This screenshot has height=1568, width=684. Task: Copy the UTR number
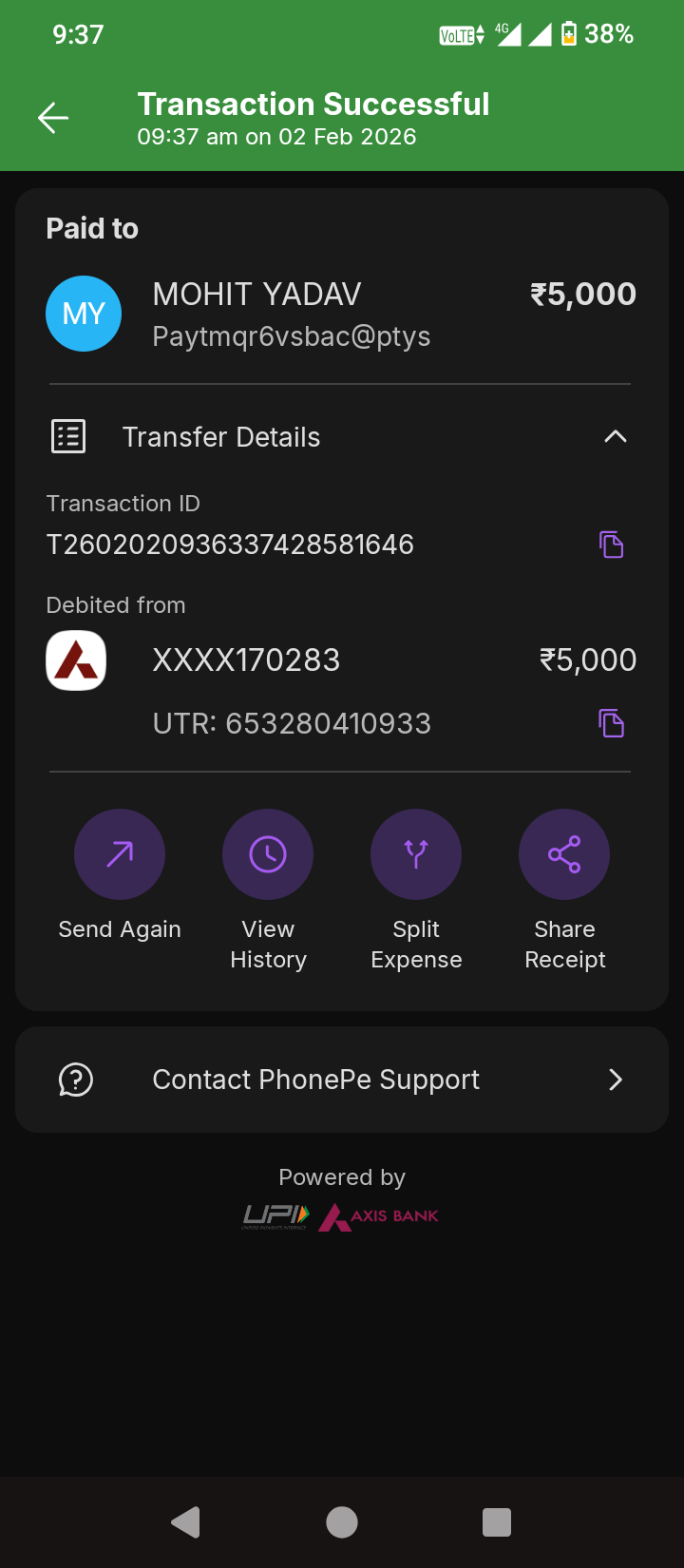[x=611, y=723]
